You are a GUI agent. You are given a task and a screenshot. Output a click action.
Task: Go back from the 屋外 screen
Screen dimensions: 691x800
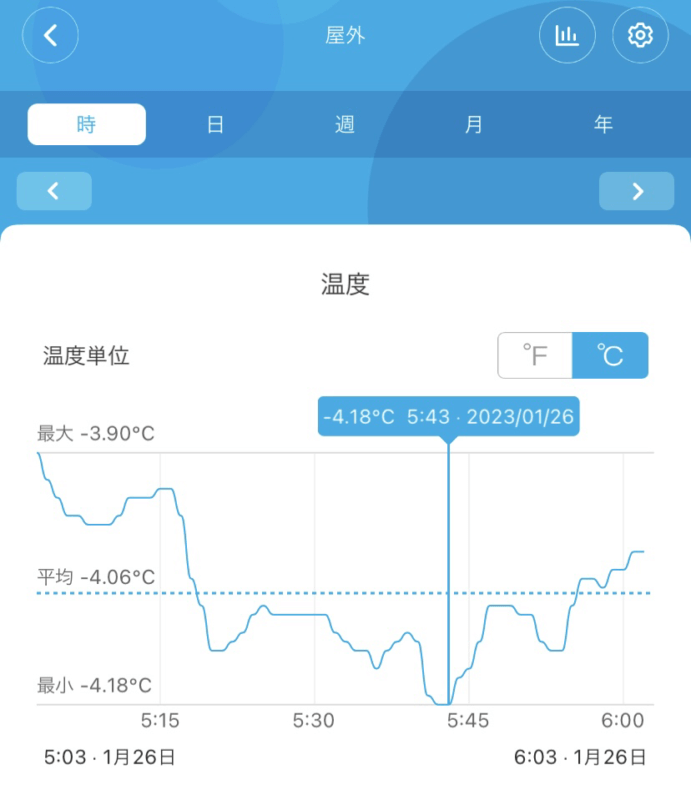[x=51, y=36]
